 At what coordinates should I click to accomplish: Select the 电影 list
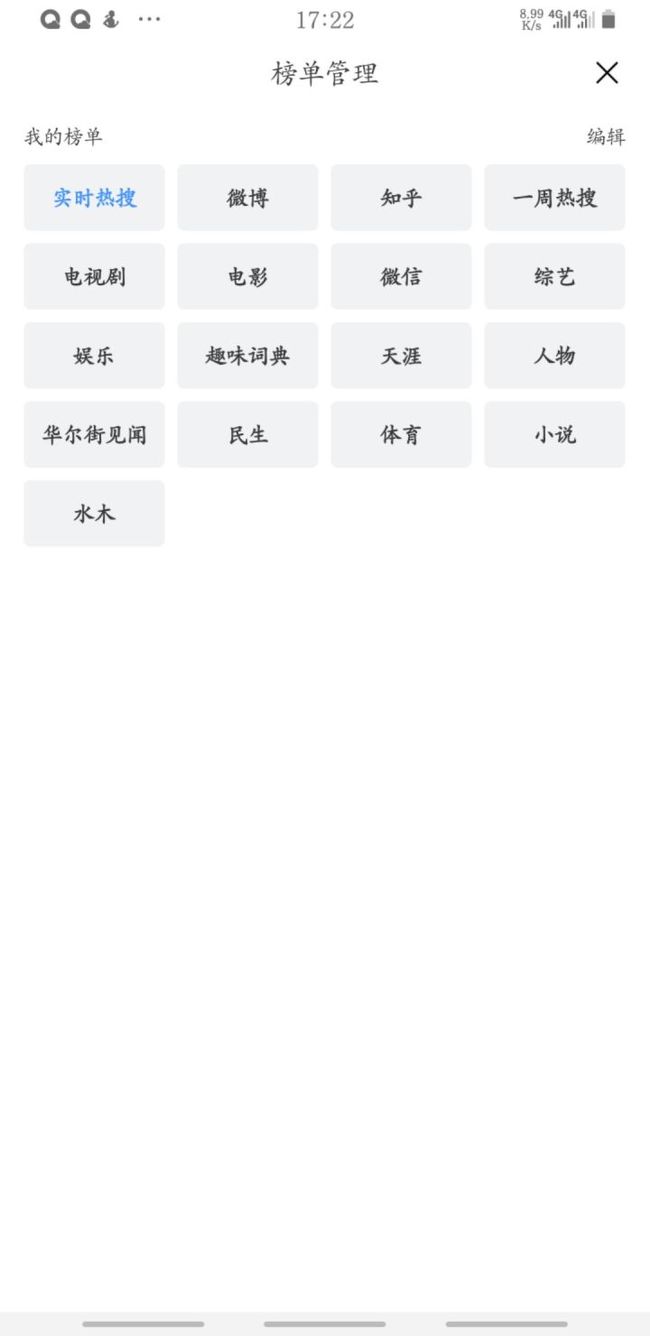248,277
